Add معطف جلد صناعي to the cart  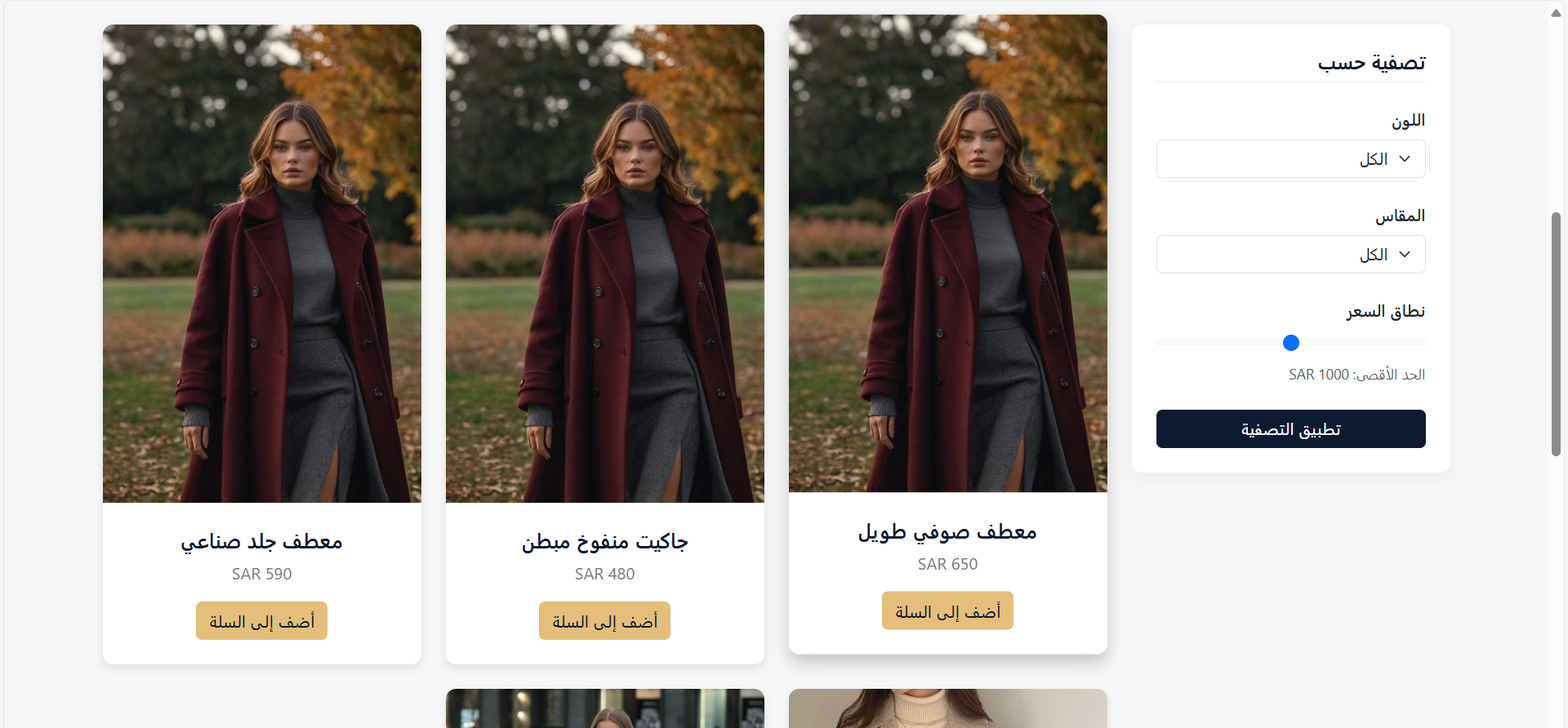pyautogui.click(x=261, y=621)
